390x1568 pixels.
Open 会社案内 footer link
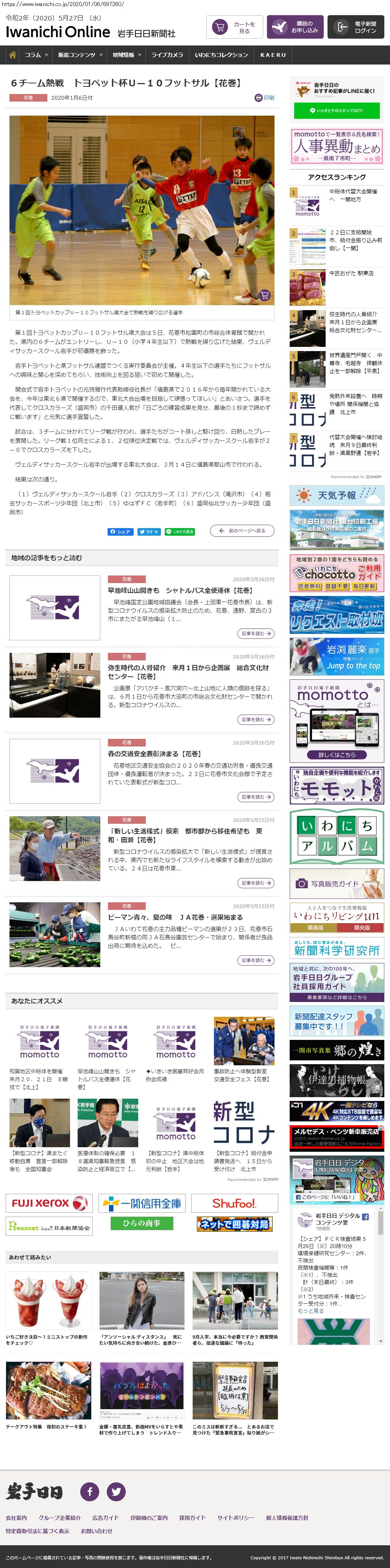point(16,1518)
